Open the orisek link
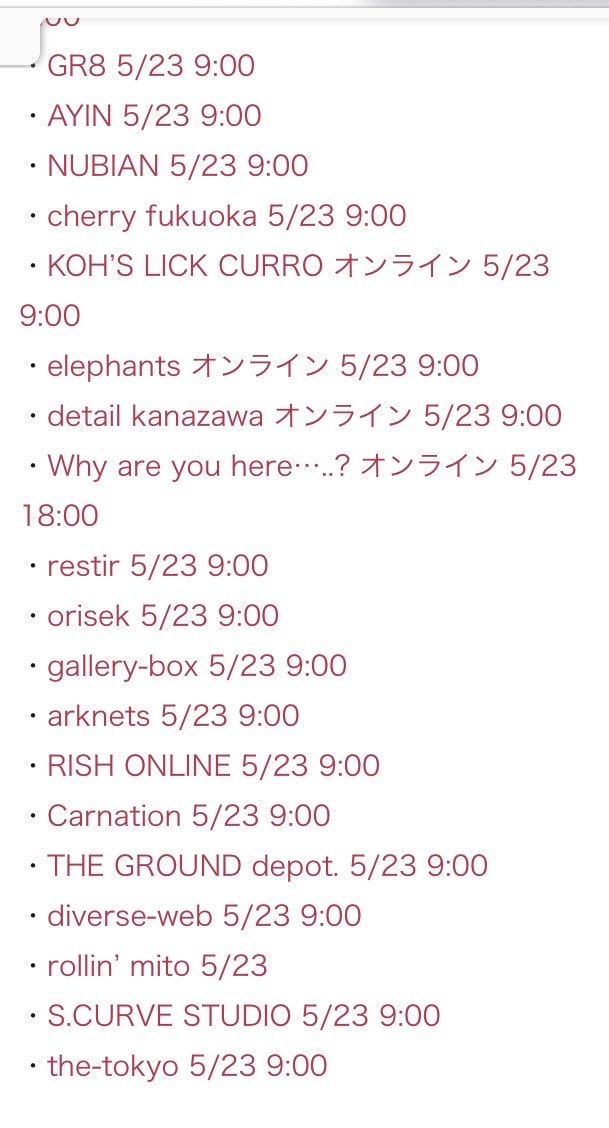 pyautogui.click(x=163, y=616)
